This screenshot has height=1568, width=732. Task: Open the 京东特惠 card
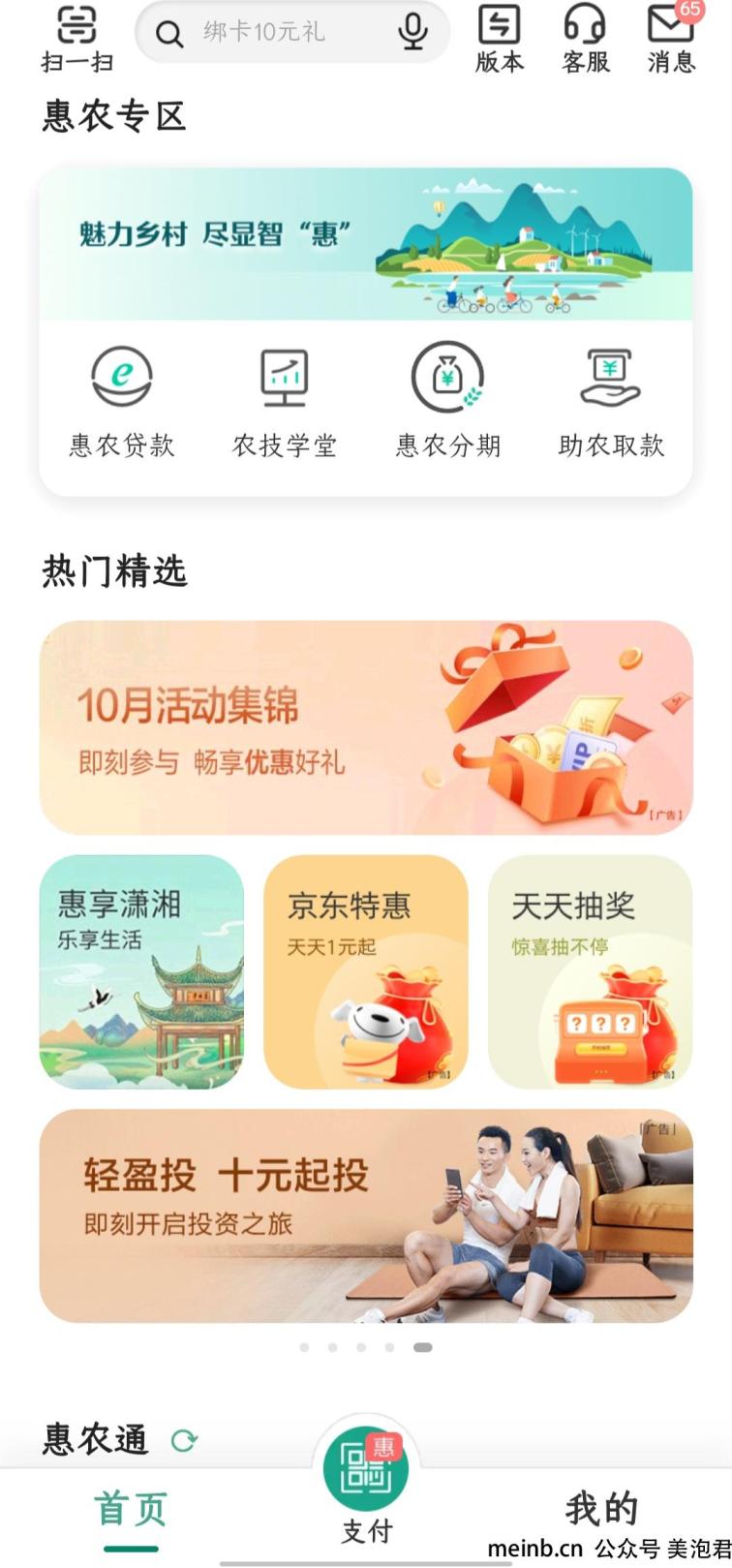[x=366, y=971]
